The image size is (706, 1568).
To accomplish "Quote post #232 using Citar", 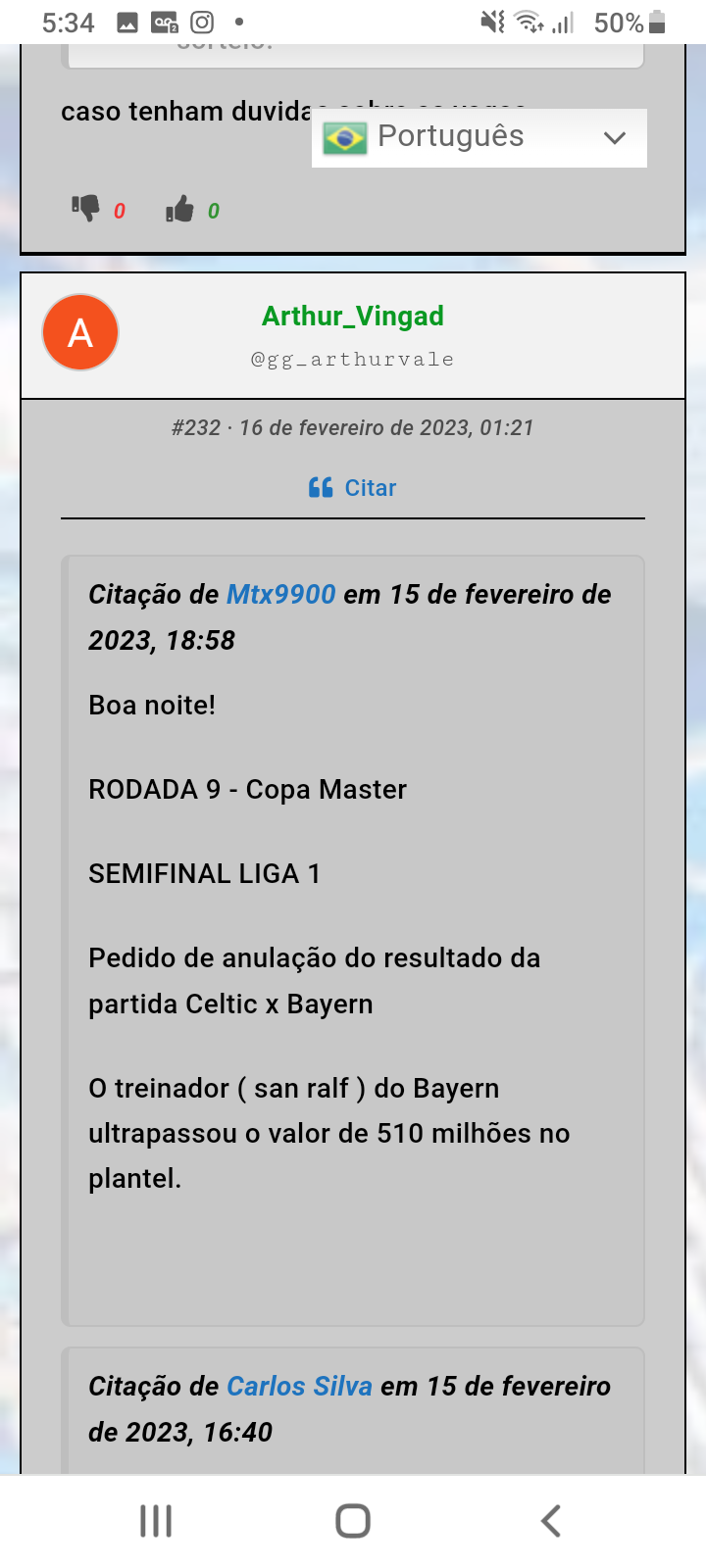I will coord(353,487).
